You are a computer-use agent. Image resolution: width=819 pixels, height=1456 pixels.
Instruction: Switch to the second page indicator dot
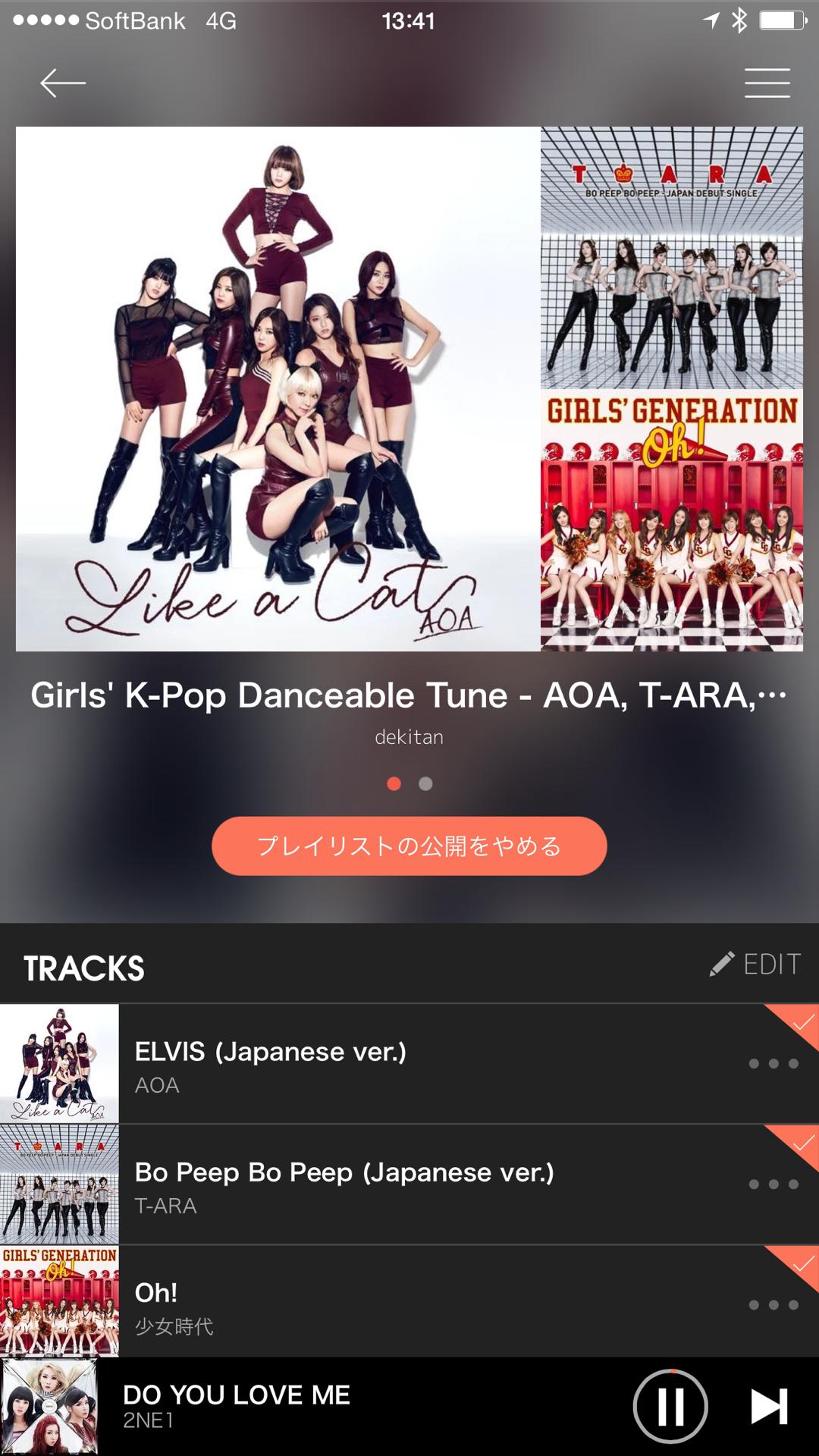[x=425, y=783]
